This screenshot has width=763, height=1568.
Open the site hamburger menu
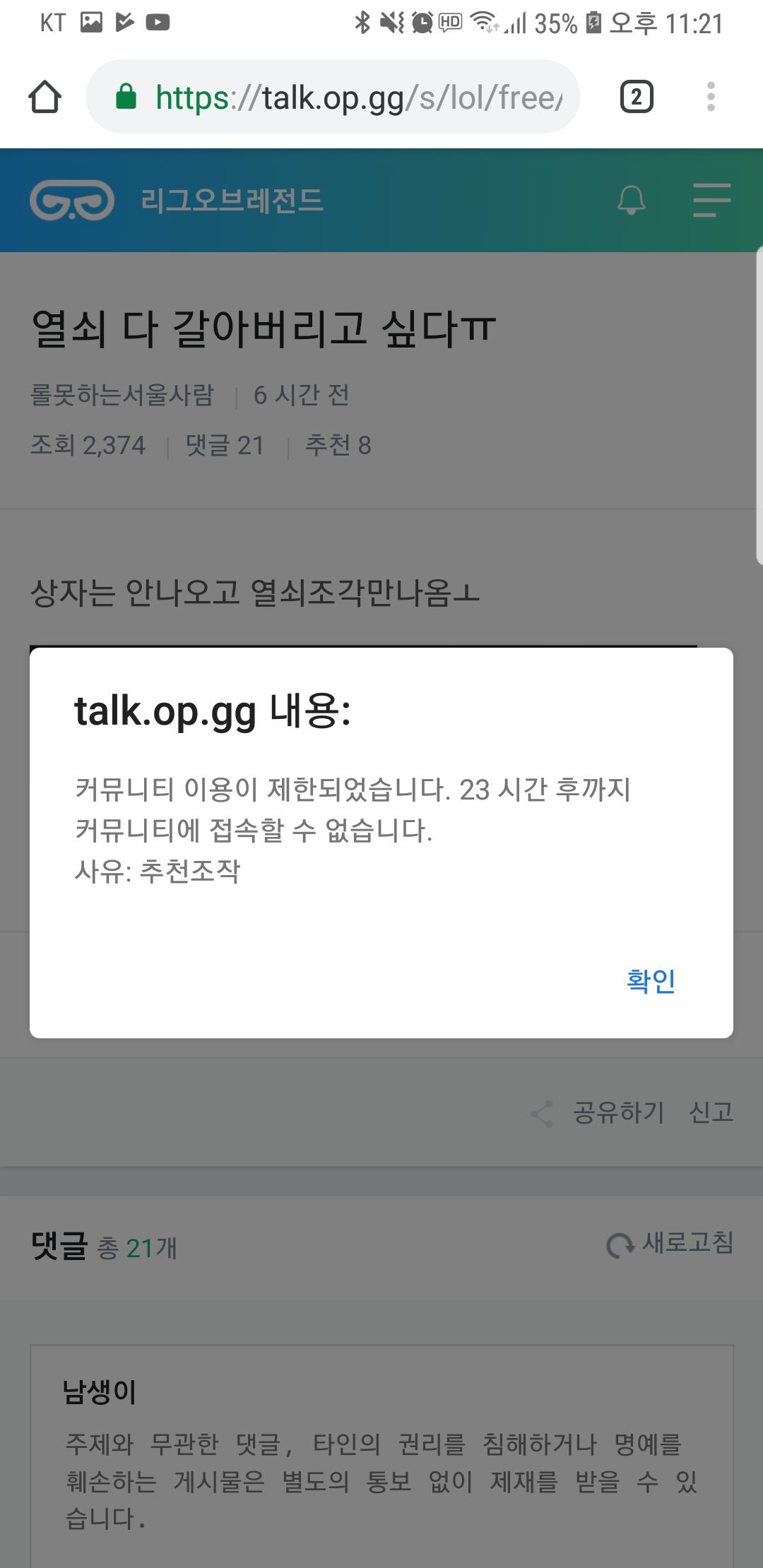point(711,201)
